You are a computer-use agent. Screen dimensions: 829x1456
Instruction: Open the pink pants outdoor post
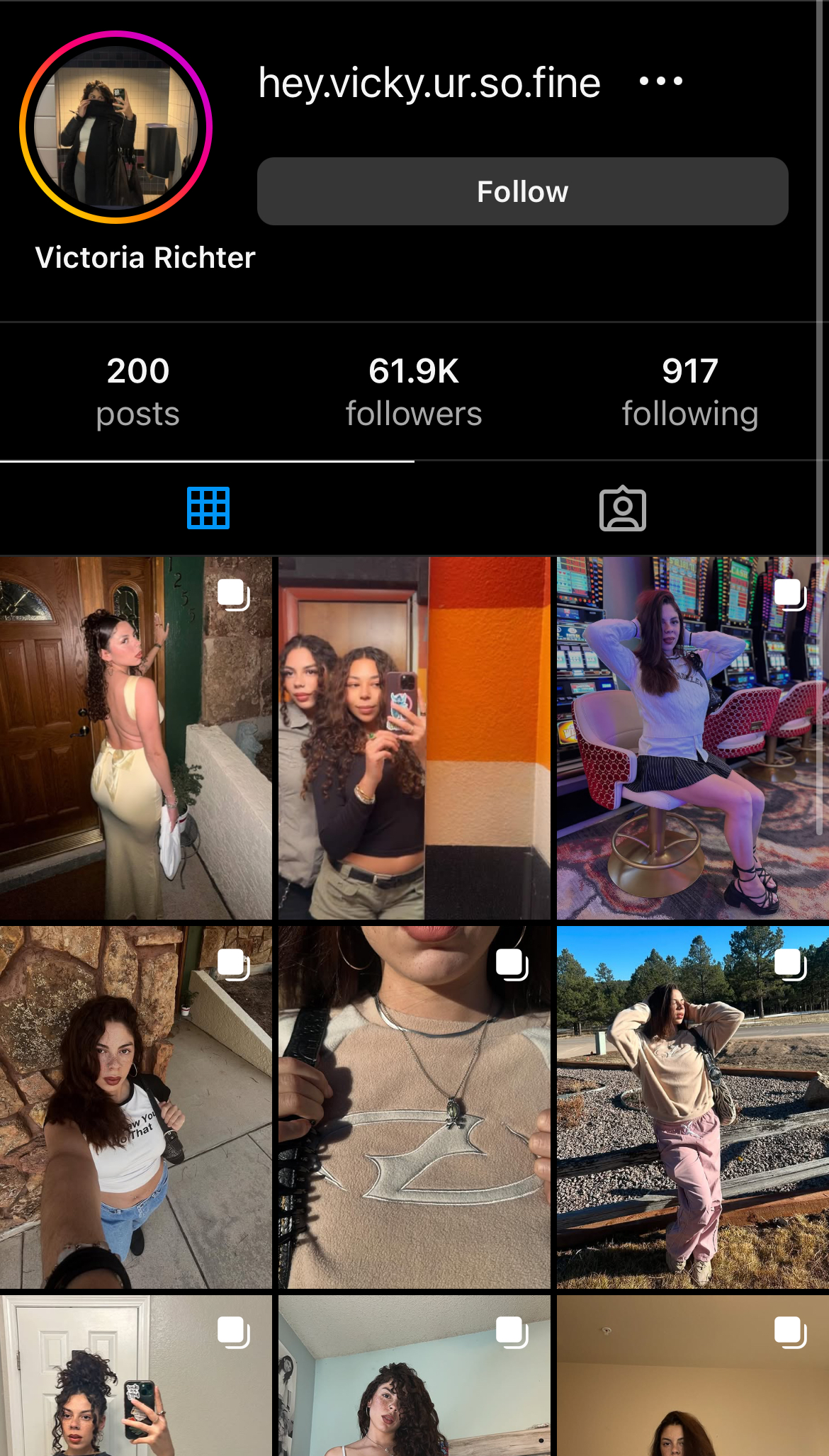coord(693,1107)
